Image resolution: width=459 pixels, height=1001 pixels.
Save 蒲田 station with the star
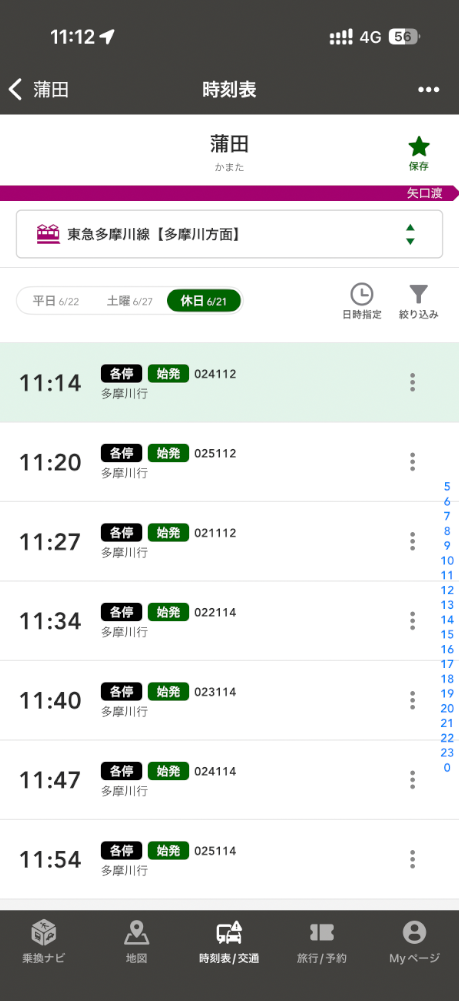419,154
